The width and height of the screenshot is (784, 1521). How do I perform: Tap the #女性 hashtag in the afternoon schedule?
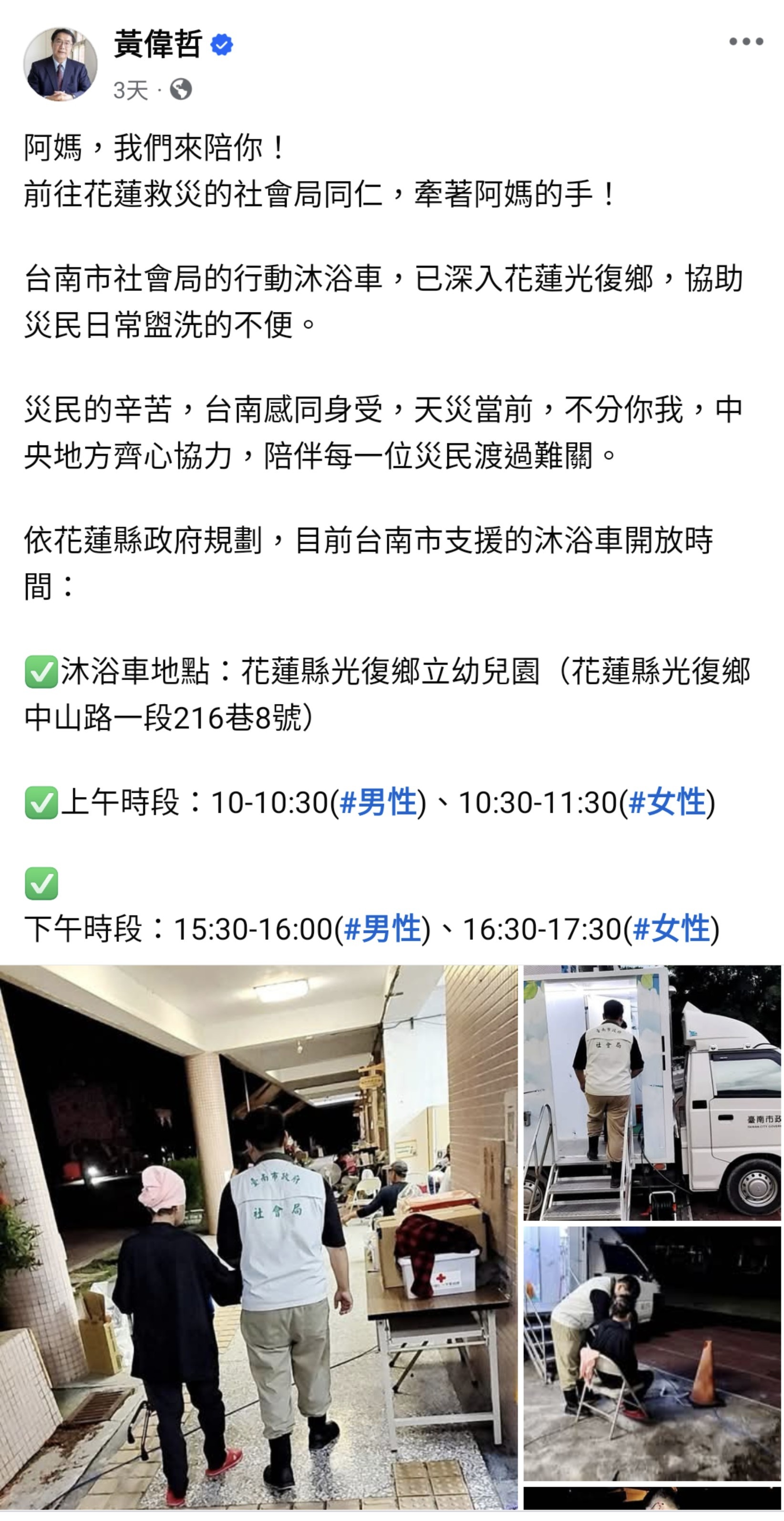pyautogui.click(x=671, y=929)
